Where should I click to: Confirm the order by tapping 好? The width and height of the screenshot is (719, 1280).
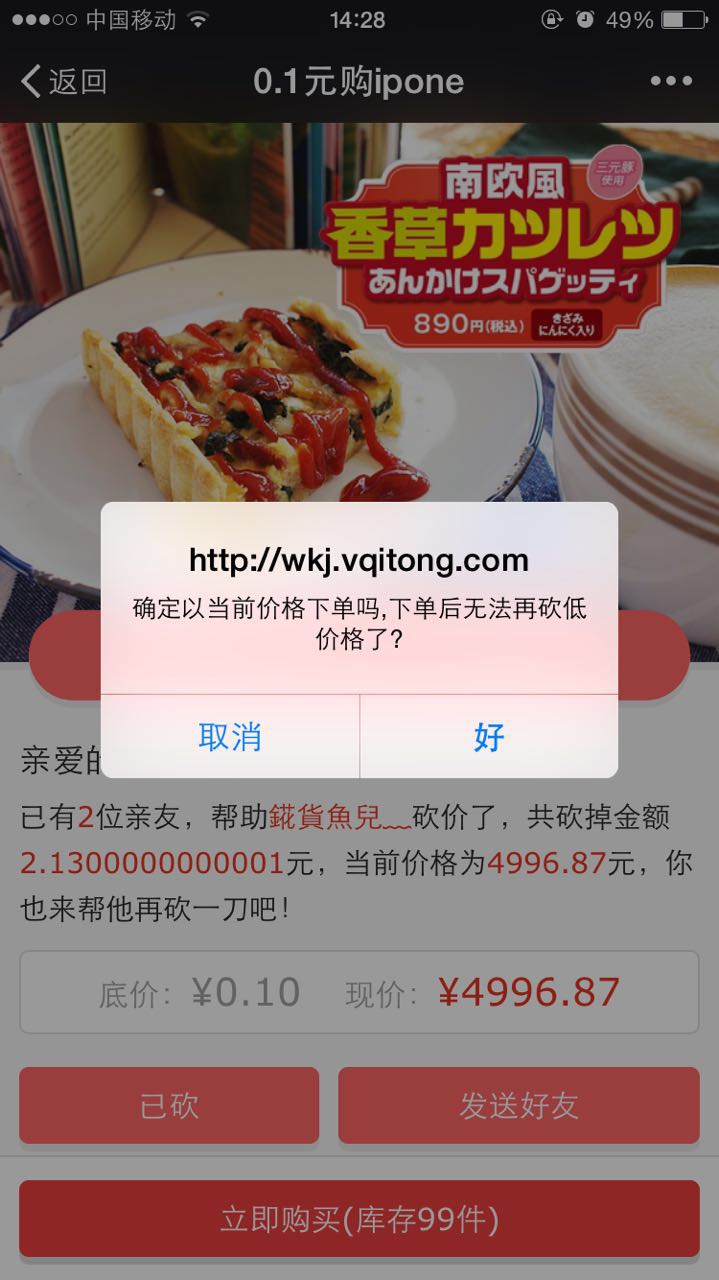pos(488,737)
